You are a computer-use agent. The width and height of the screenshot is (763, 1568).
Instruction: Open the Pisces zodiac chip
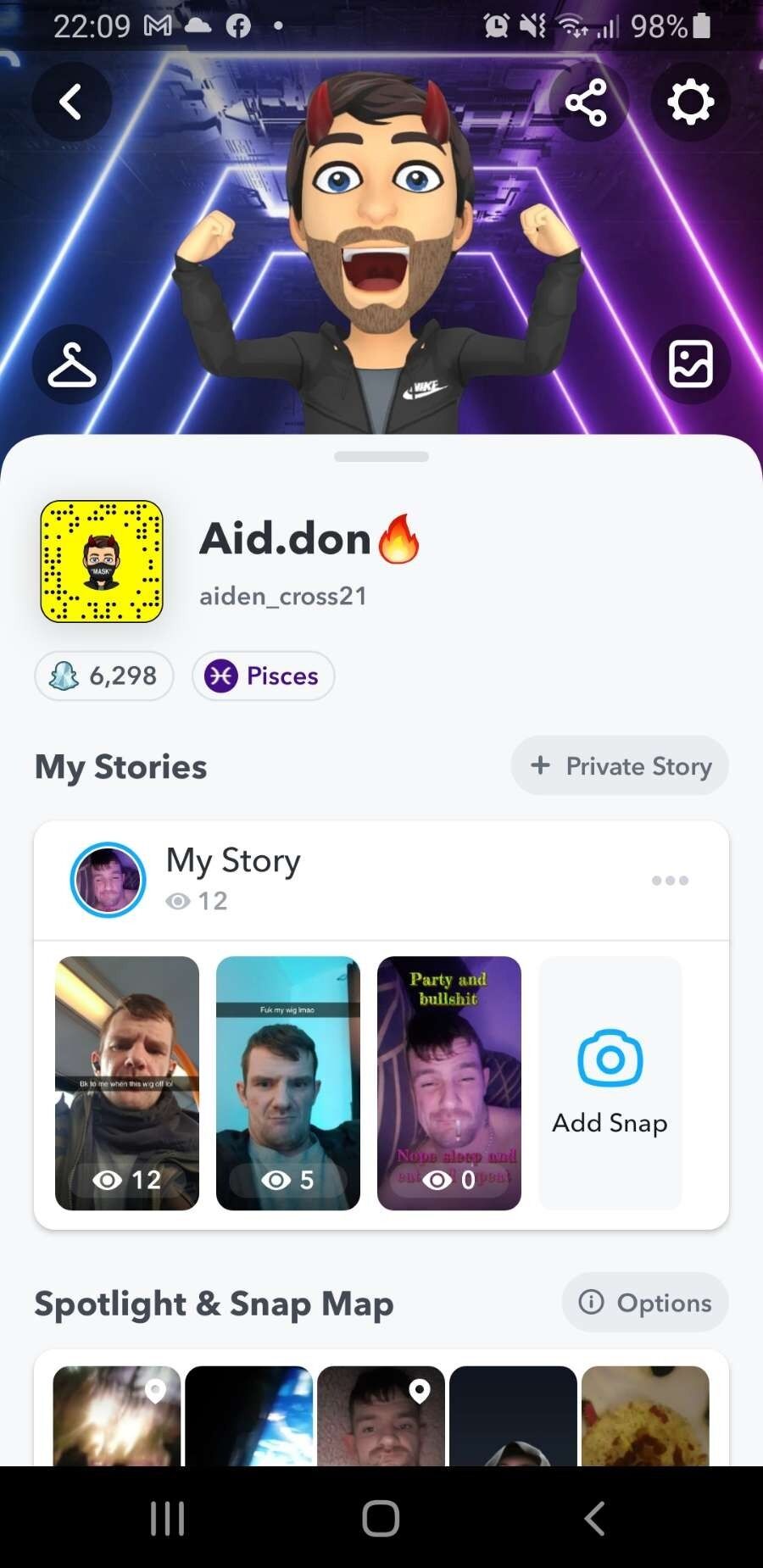263,676
